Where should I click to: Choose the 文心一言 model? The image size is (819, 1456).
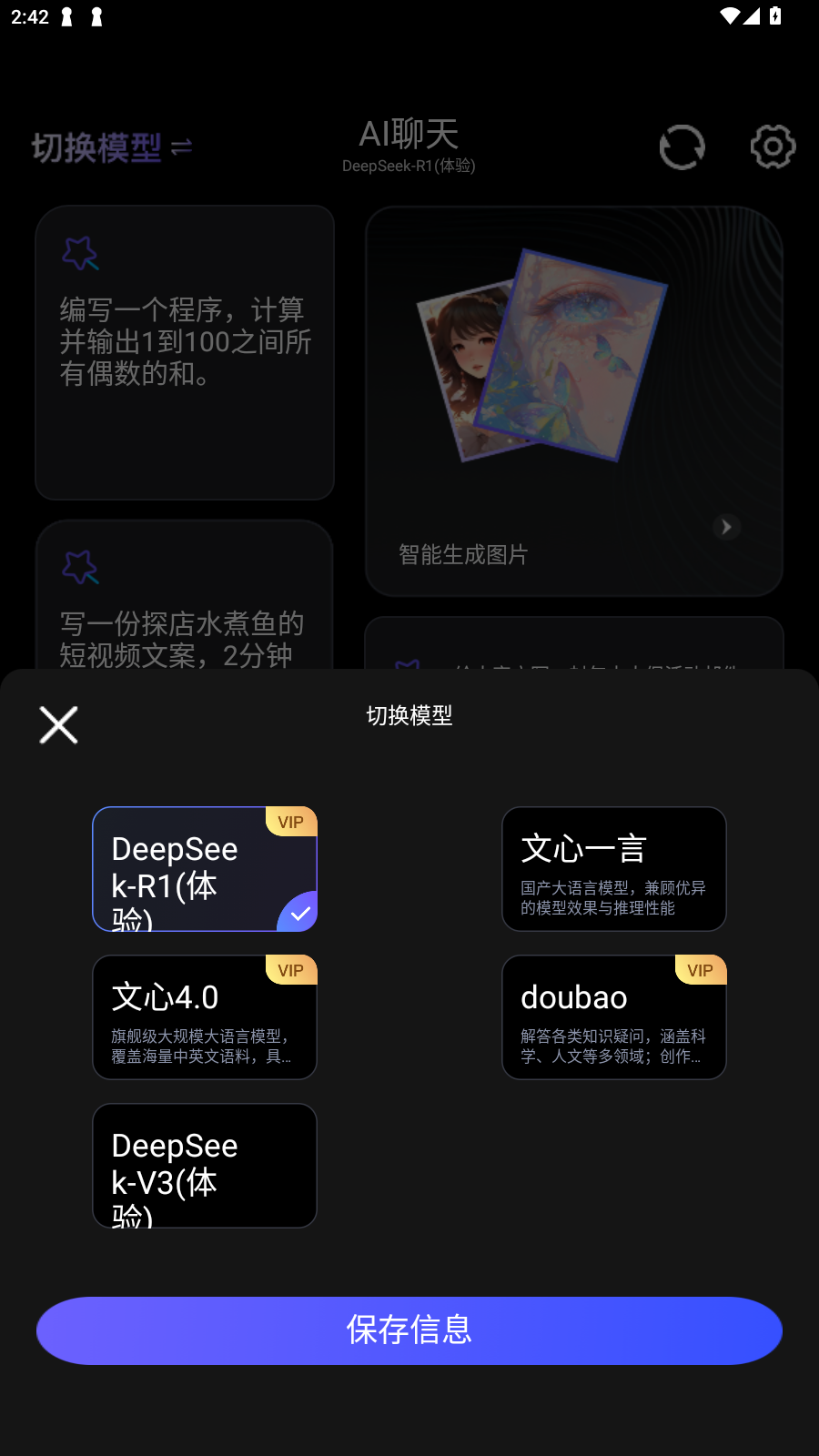tap(613, 869)
